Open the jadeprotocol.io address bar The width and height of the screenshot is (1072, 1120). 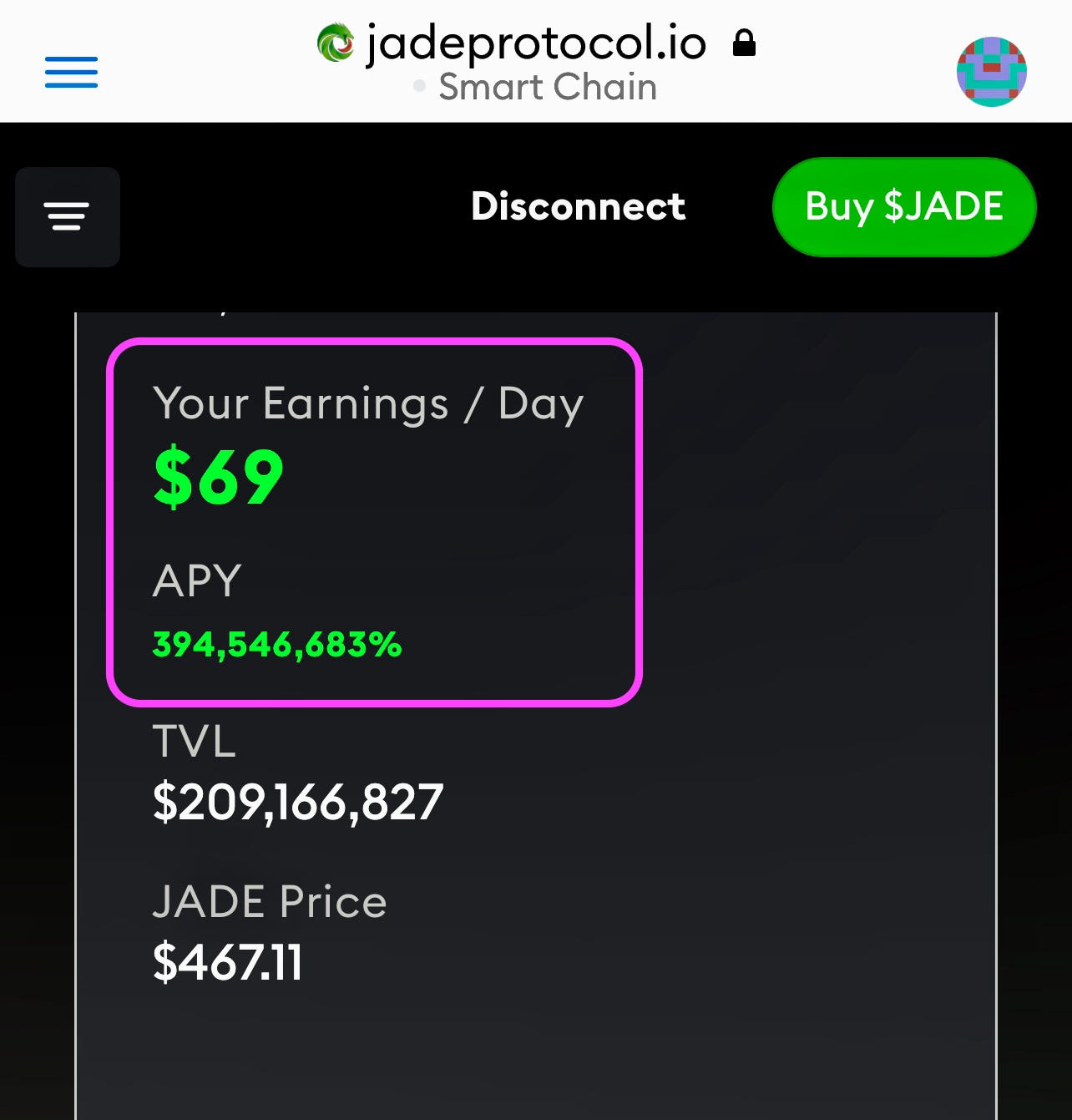(534, 43)
